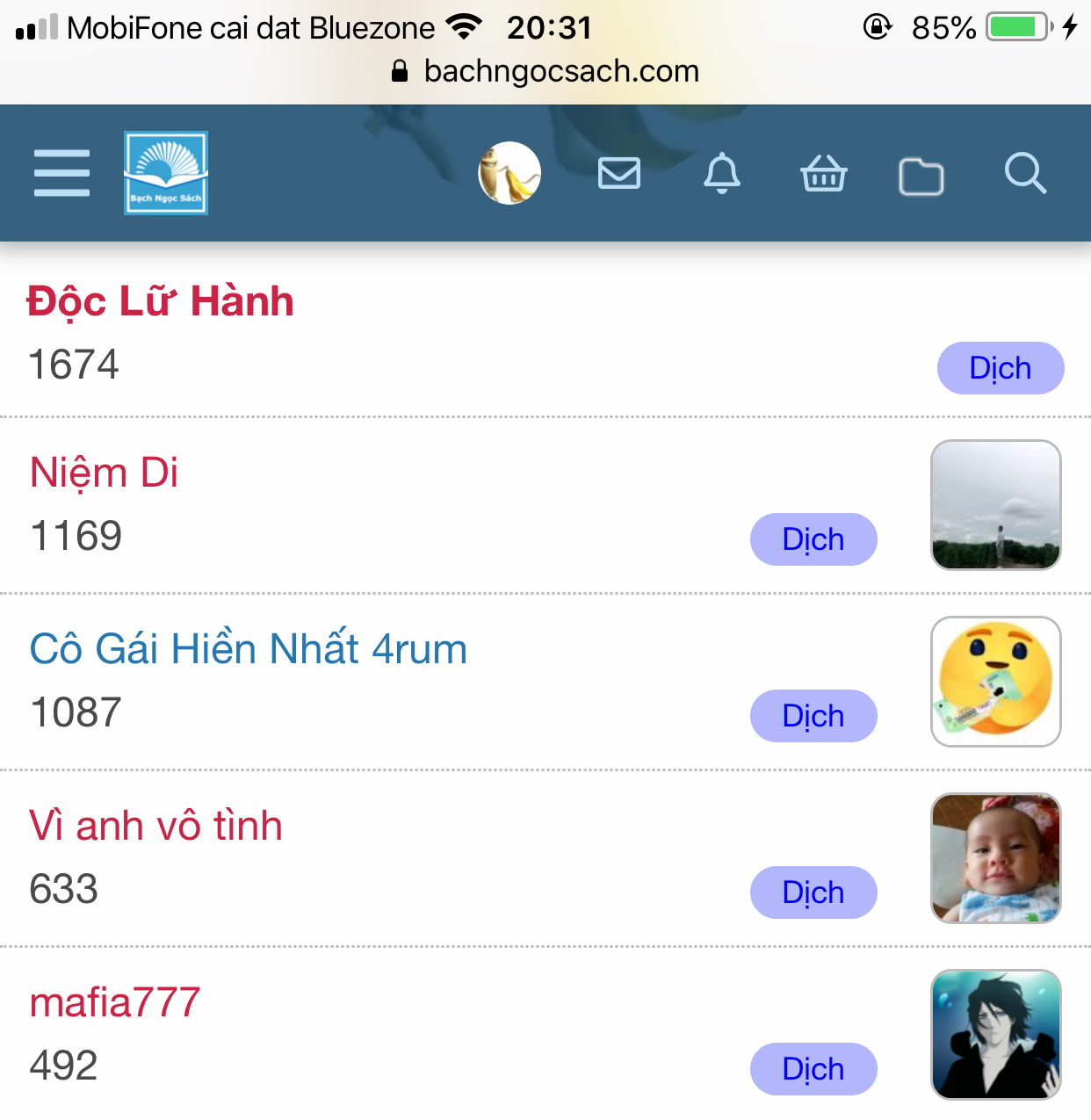Open the hamburger menu
1091x1120 pixels.
pyautogui.click(x=61, y=173)
